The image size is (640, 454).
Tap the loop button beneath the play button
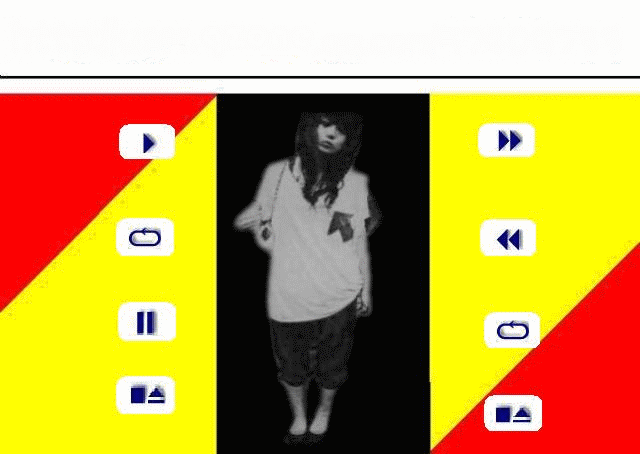point(146,238)
